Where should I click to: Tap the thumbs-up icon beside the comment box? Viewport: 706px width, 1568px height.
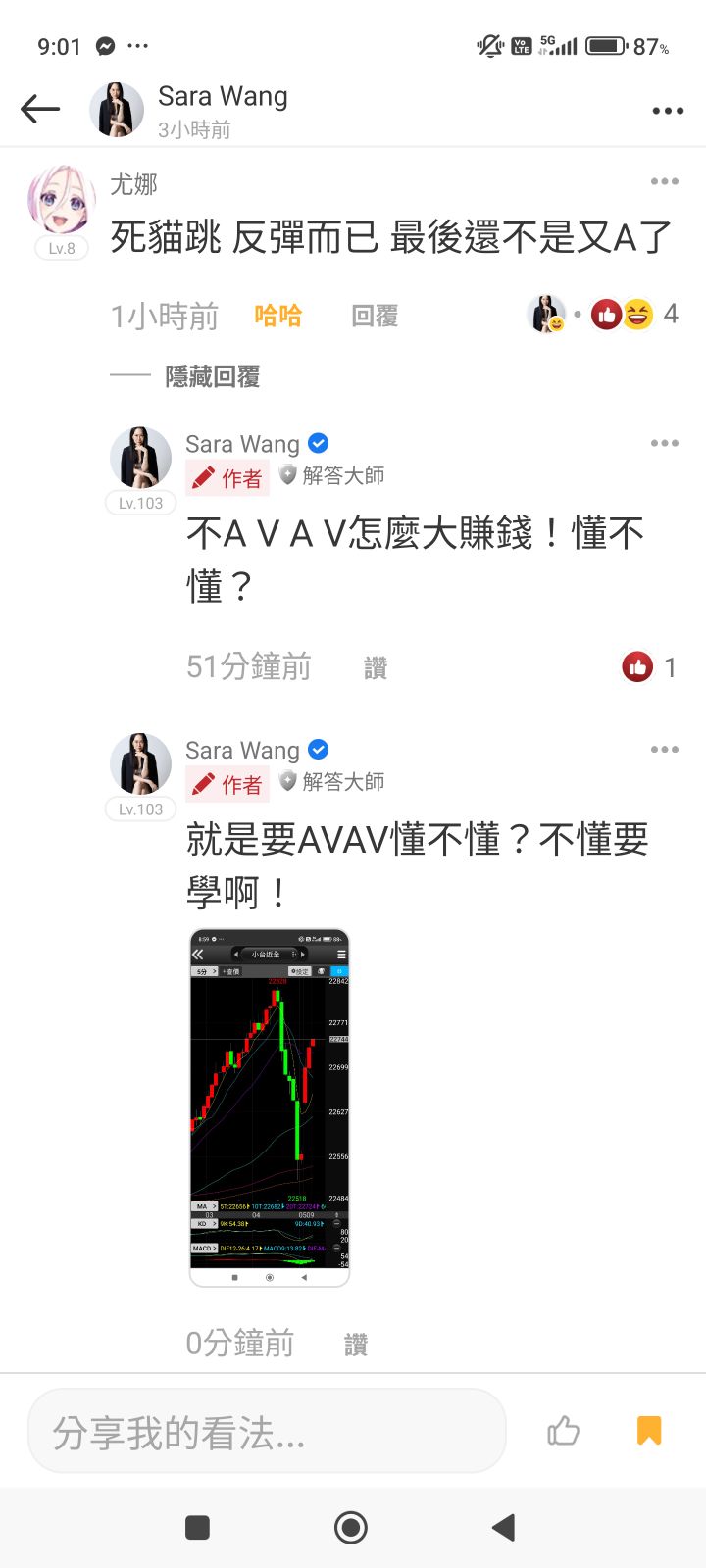[562, 1431]
